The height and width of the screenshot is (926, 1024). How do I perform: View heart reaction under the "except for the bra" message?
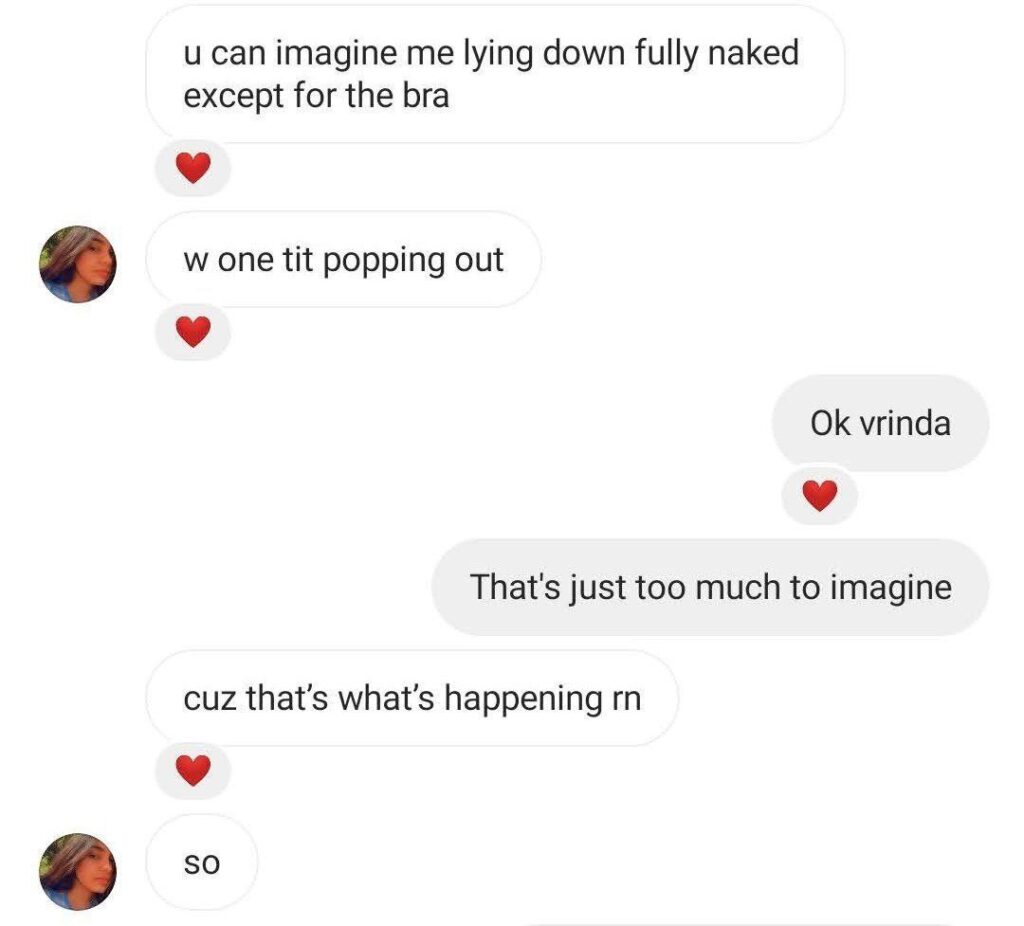tap(193, 169)
